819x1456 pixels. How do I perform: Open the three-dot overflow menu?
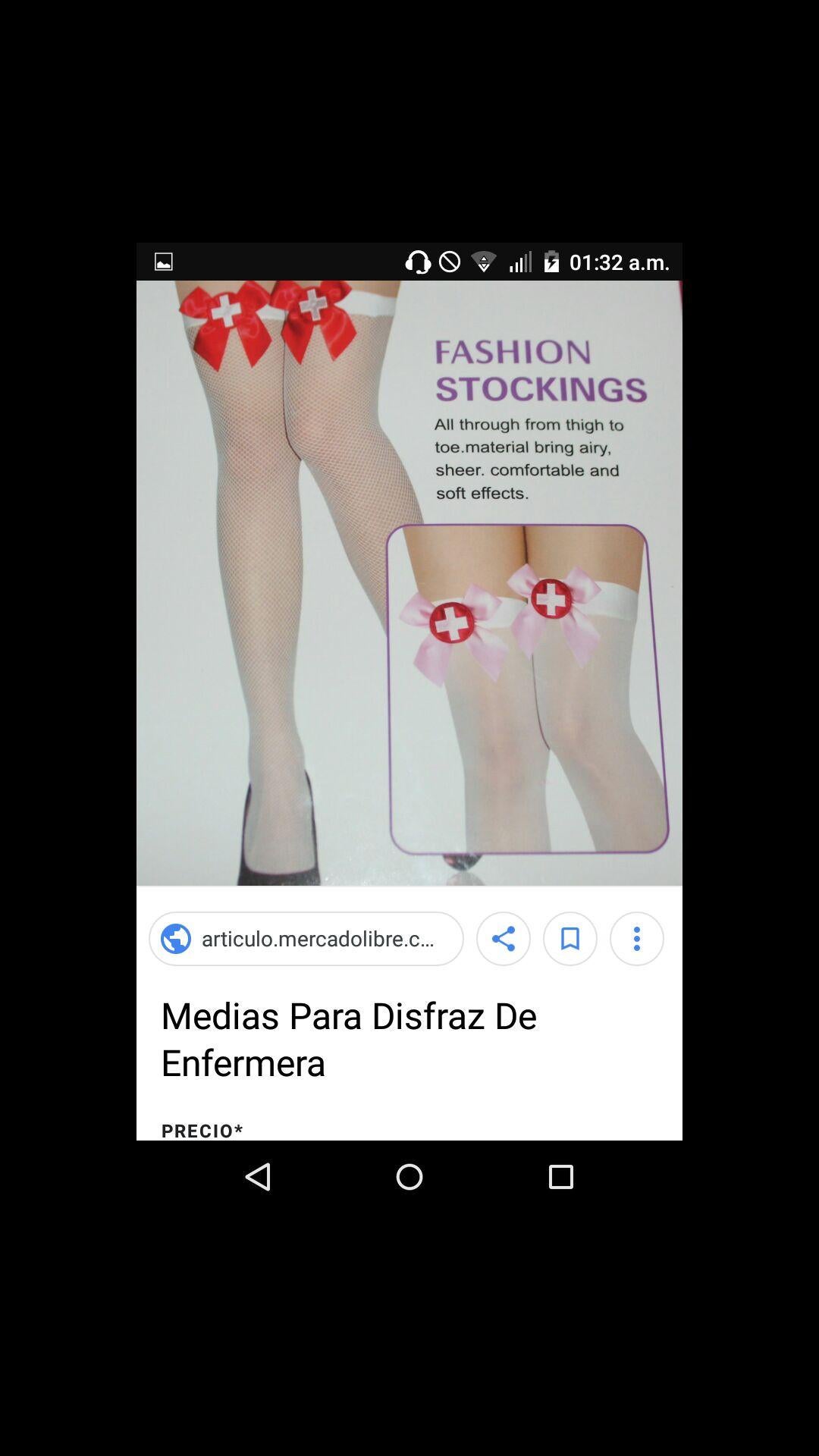(636, 939)
